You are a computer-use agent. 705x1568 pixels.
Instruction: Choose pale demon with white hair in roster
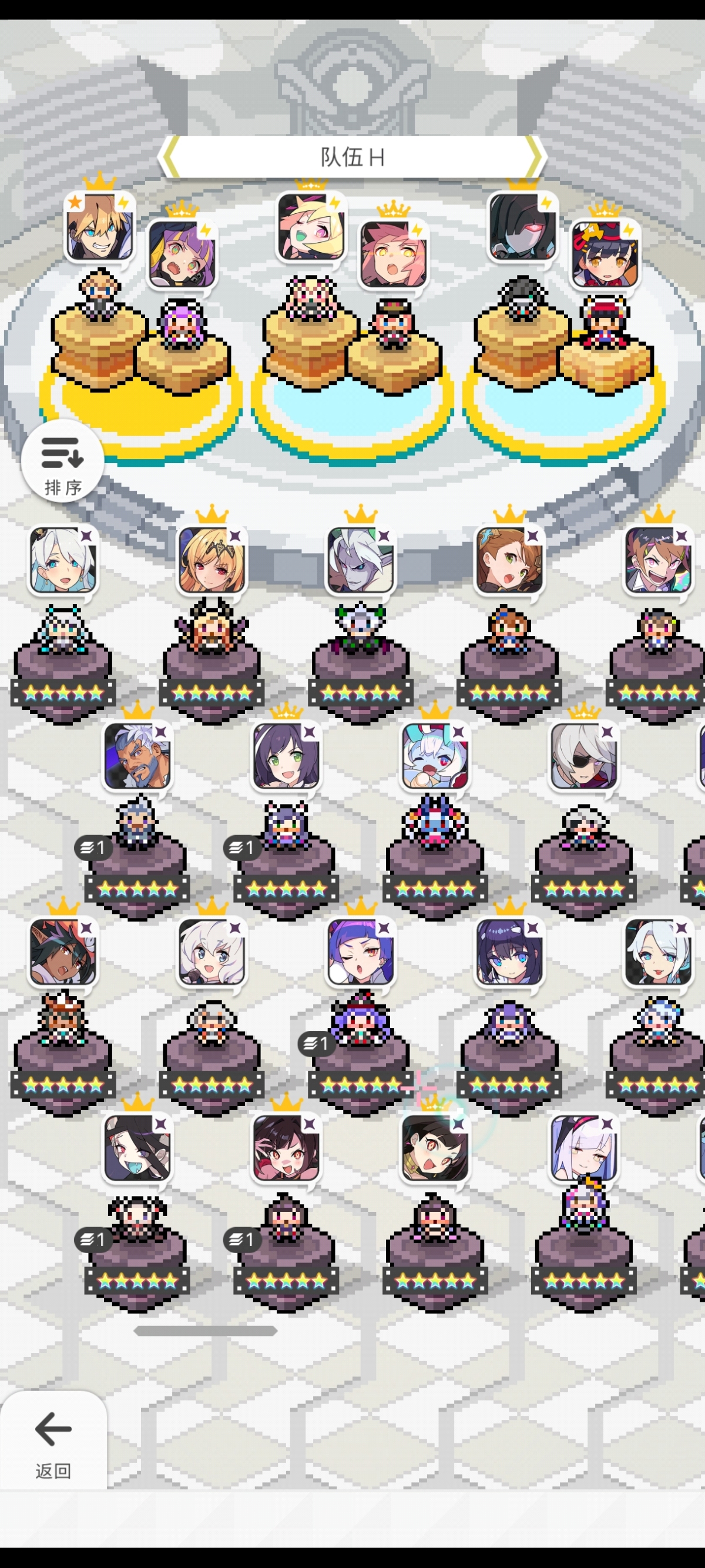click(360, 560)
